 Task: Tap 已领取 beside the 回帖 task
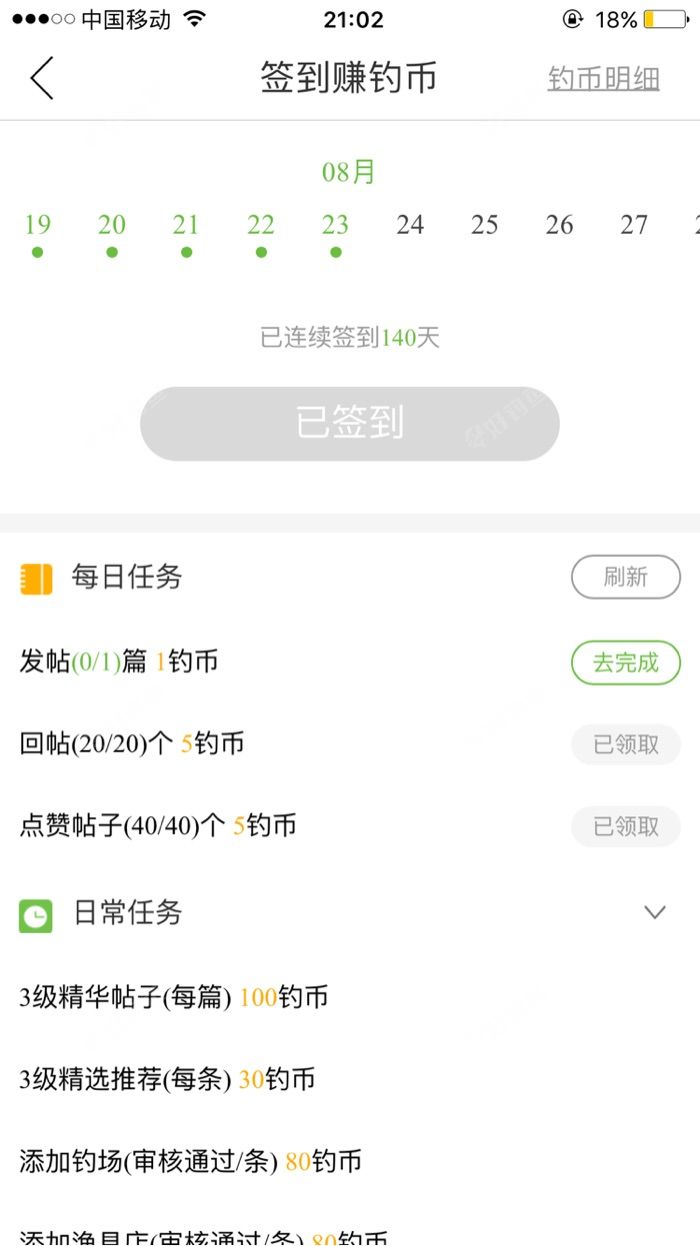pos(625,744)
